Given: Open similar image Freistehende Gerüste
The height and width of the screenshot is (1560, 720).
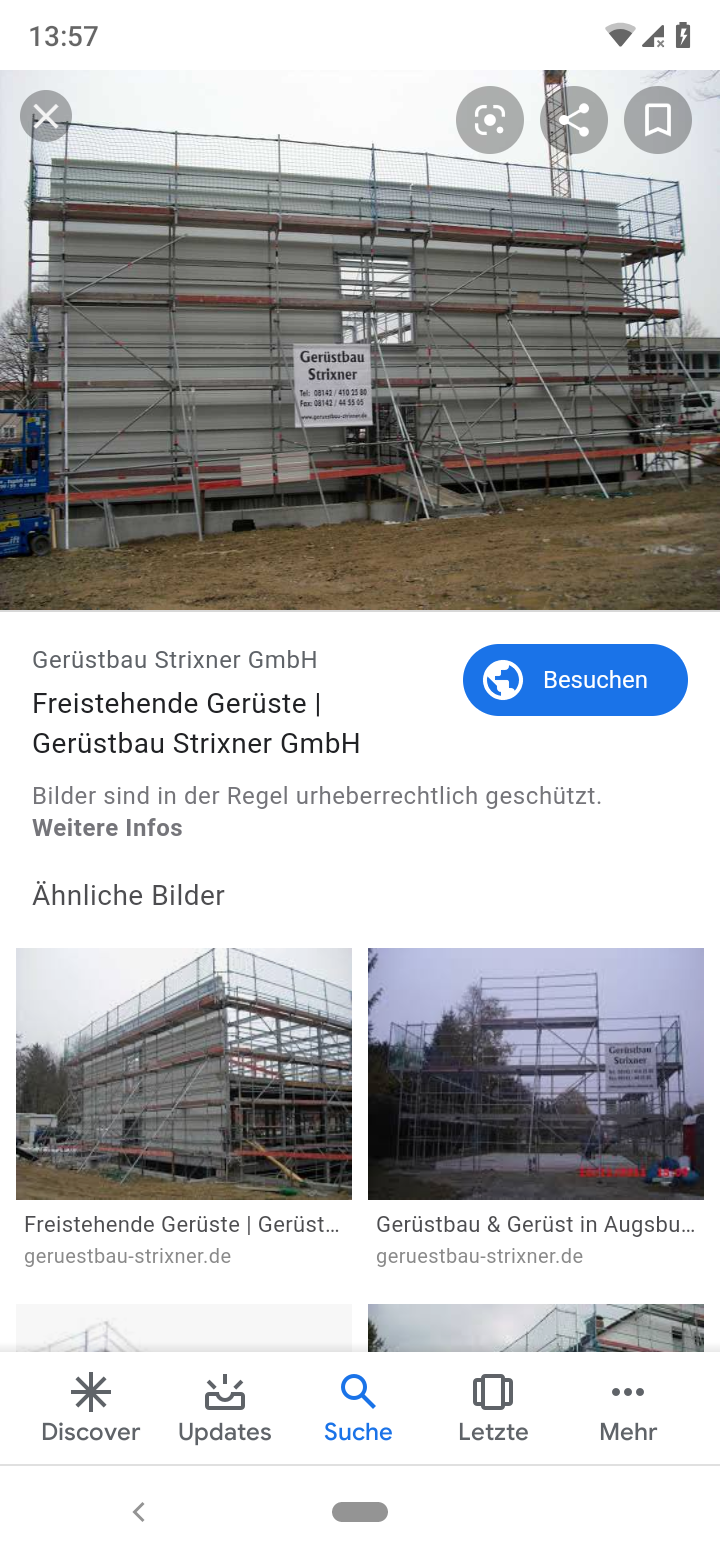Looking at the screenshot, I should tap(184, 1074).
